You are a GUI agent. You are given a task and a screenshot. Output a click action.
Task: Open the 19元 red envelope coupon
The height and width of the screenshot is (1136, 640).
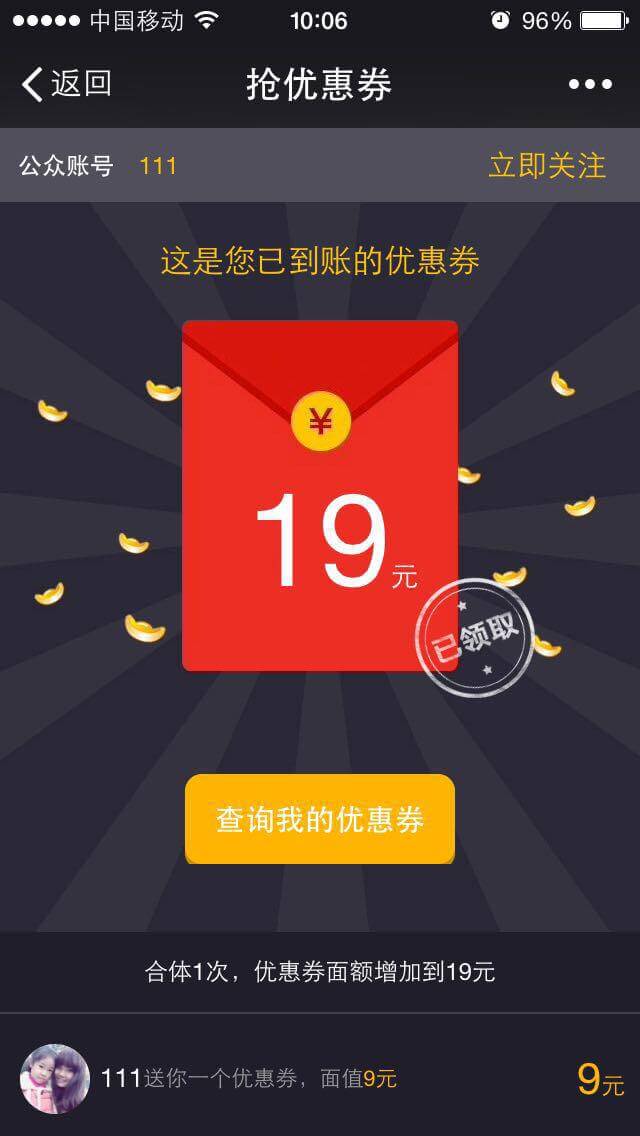[320, 496]
